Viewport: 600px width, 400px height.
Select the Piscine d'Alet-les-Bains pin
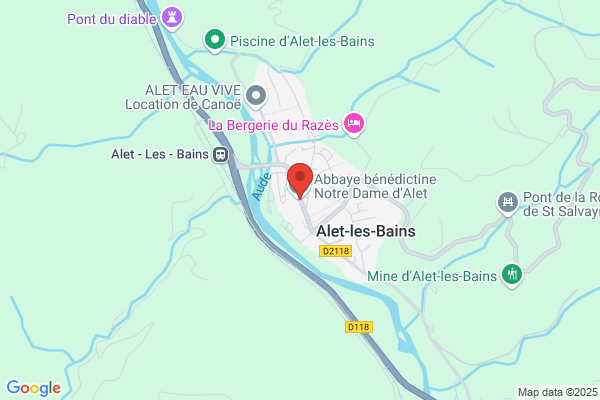tap(215, 40)
